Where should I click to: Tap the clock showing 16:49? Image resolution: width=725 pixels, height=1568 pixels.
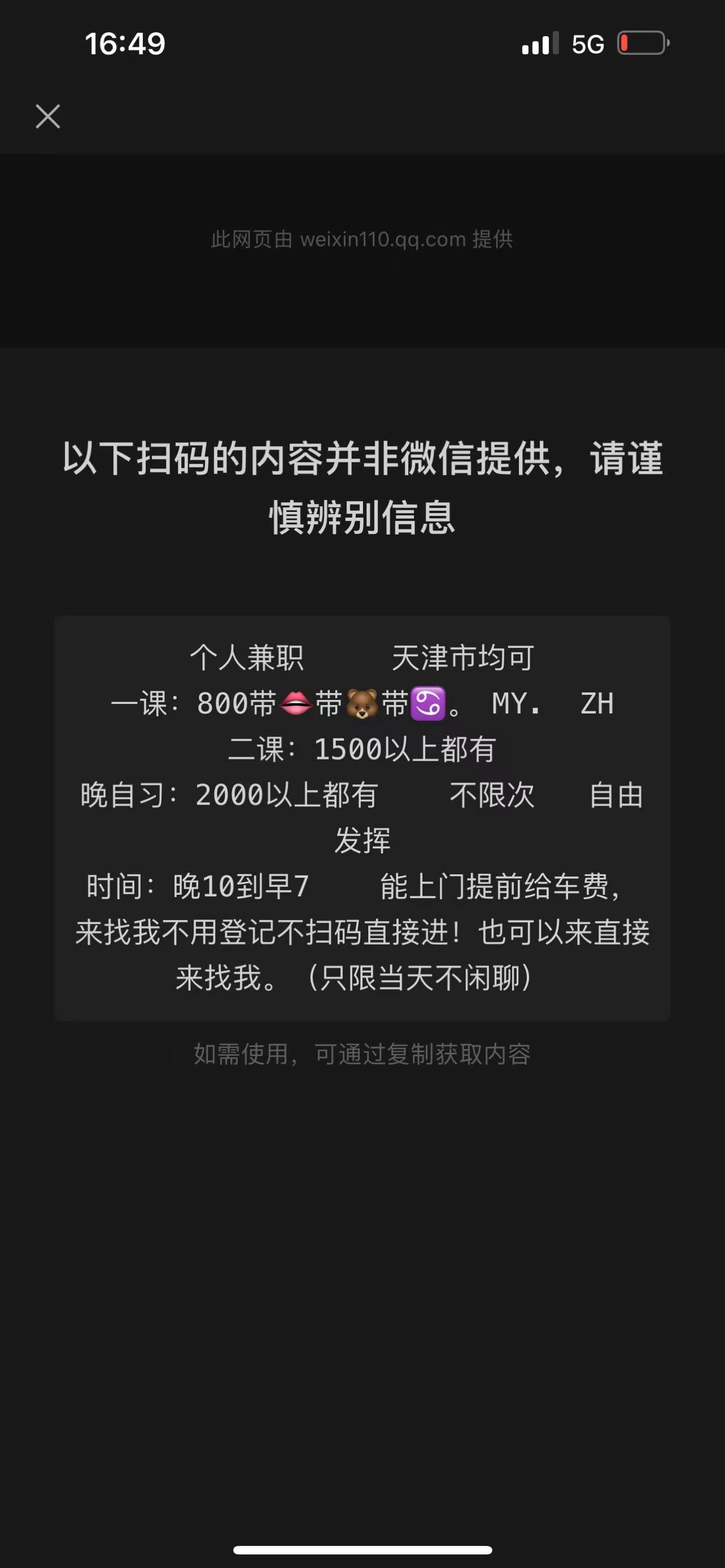point(125,42)
